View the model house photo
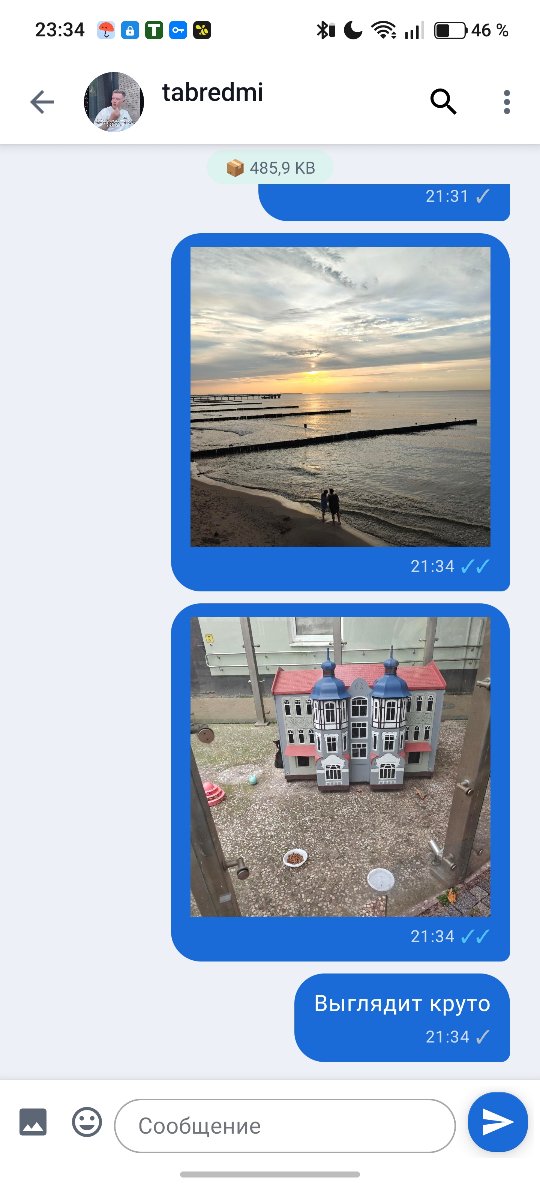 [340, 767]
